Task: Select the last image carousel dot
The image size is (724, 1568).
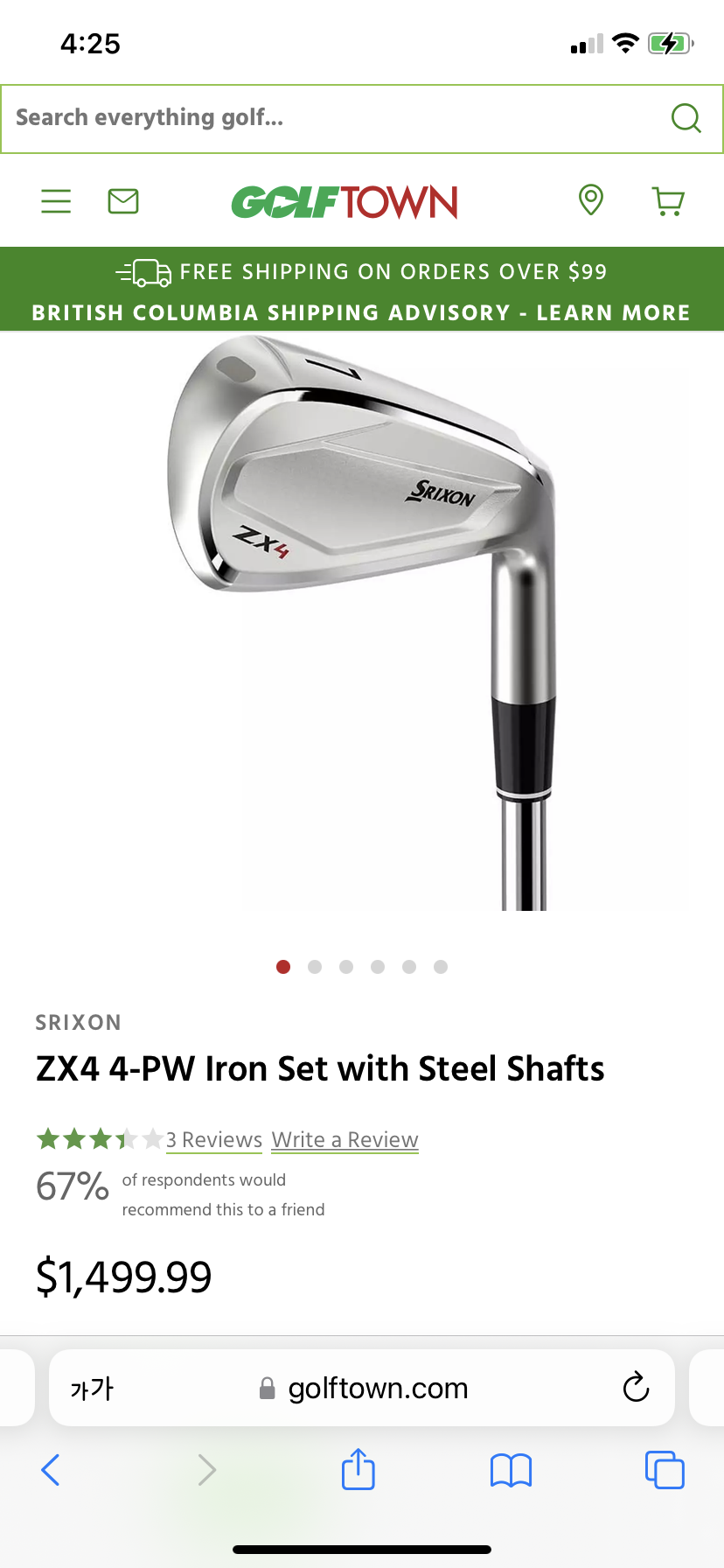Action: 441,967
